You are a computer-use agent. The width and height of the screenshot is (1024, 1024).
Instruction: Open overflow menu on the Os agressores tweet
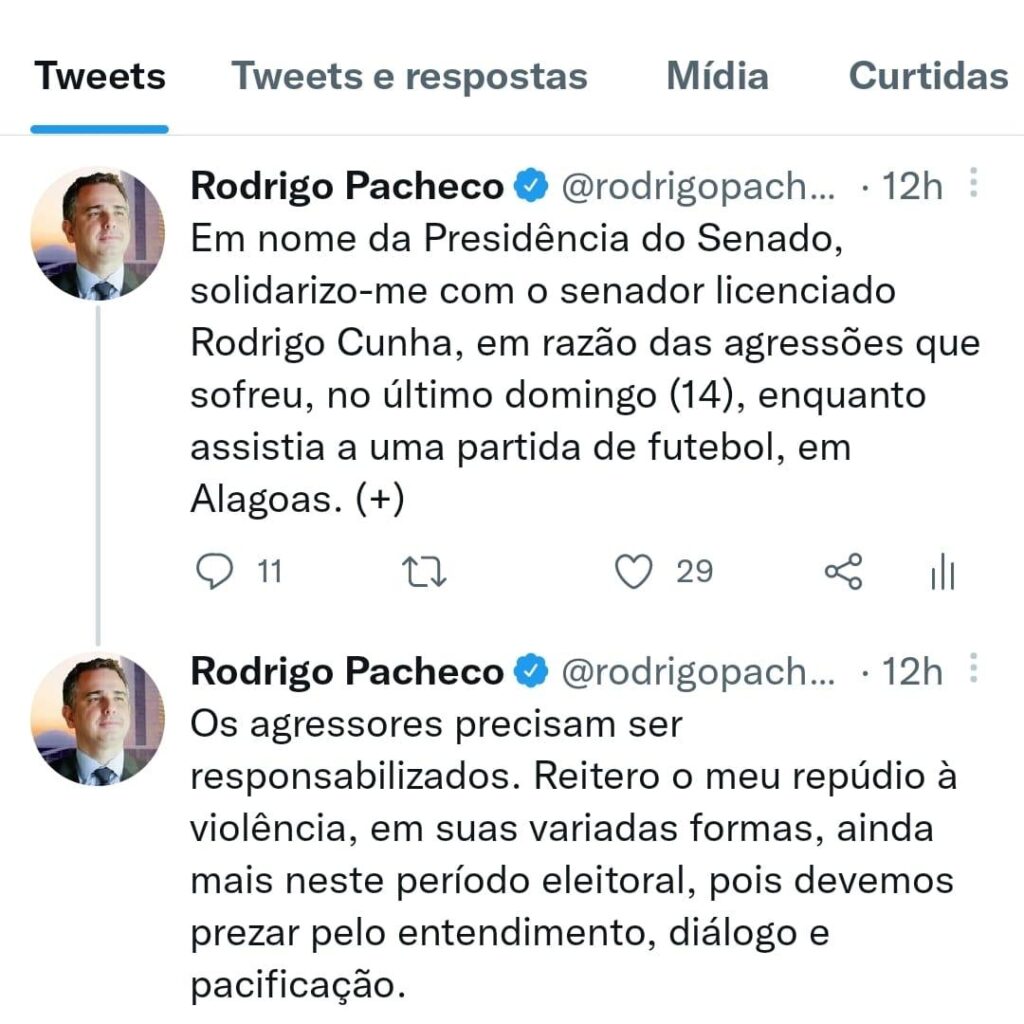[975, 671]
